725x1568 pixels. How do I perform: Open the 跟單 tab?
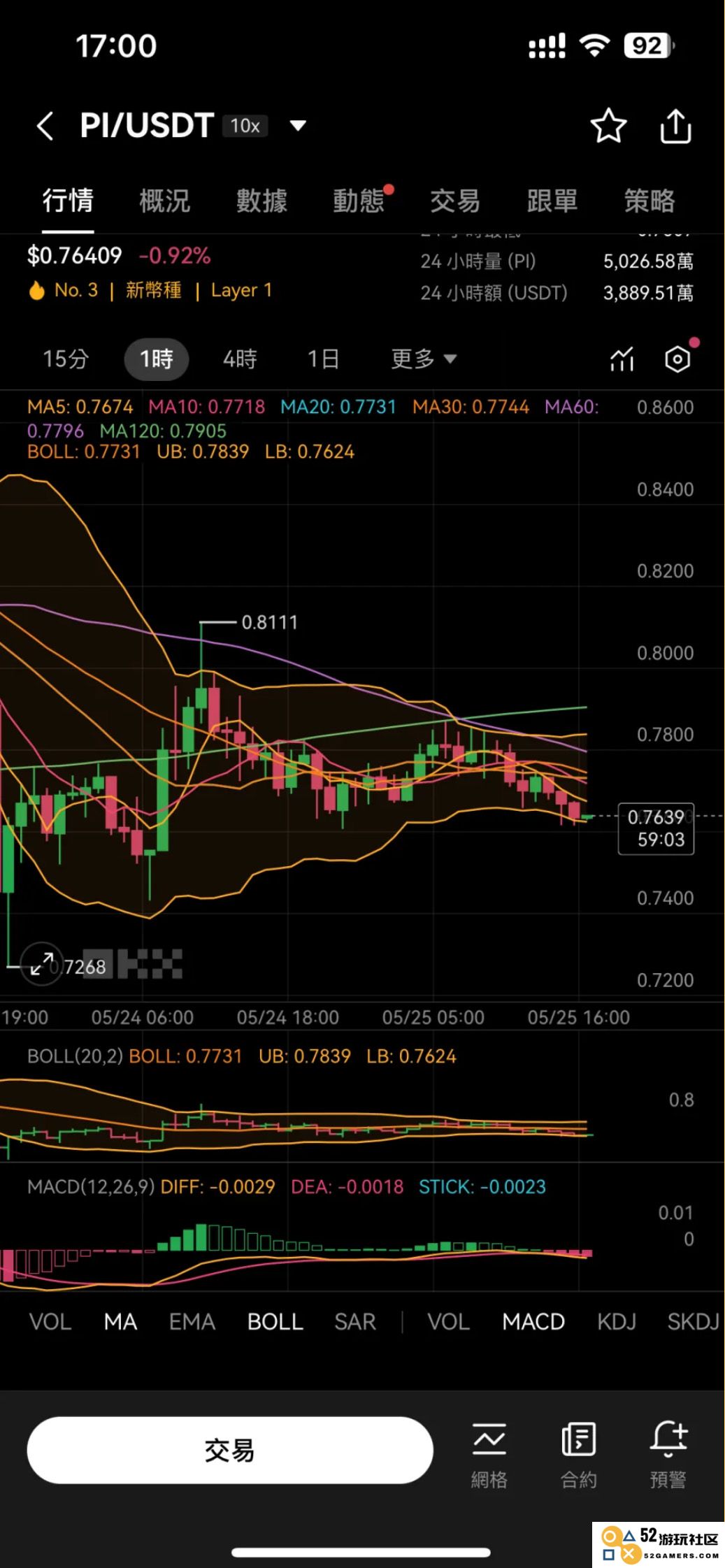pos(552,201)
